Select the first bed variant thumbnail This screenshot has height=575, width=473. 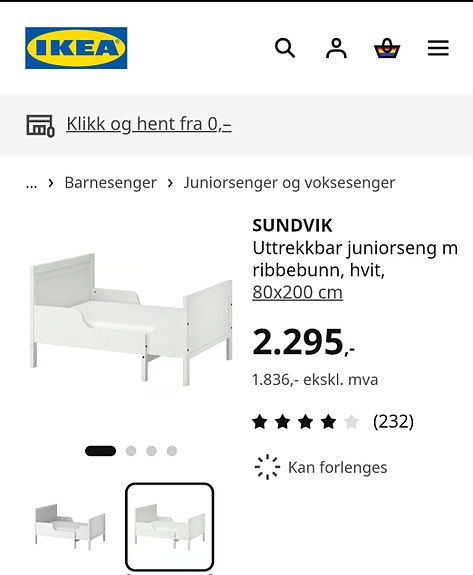[x=70, y=527]
